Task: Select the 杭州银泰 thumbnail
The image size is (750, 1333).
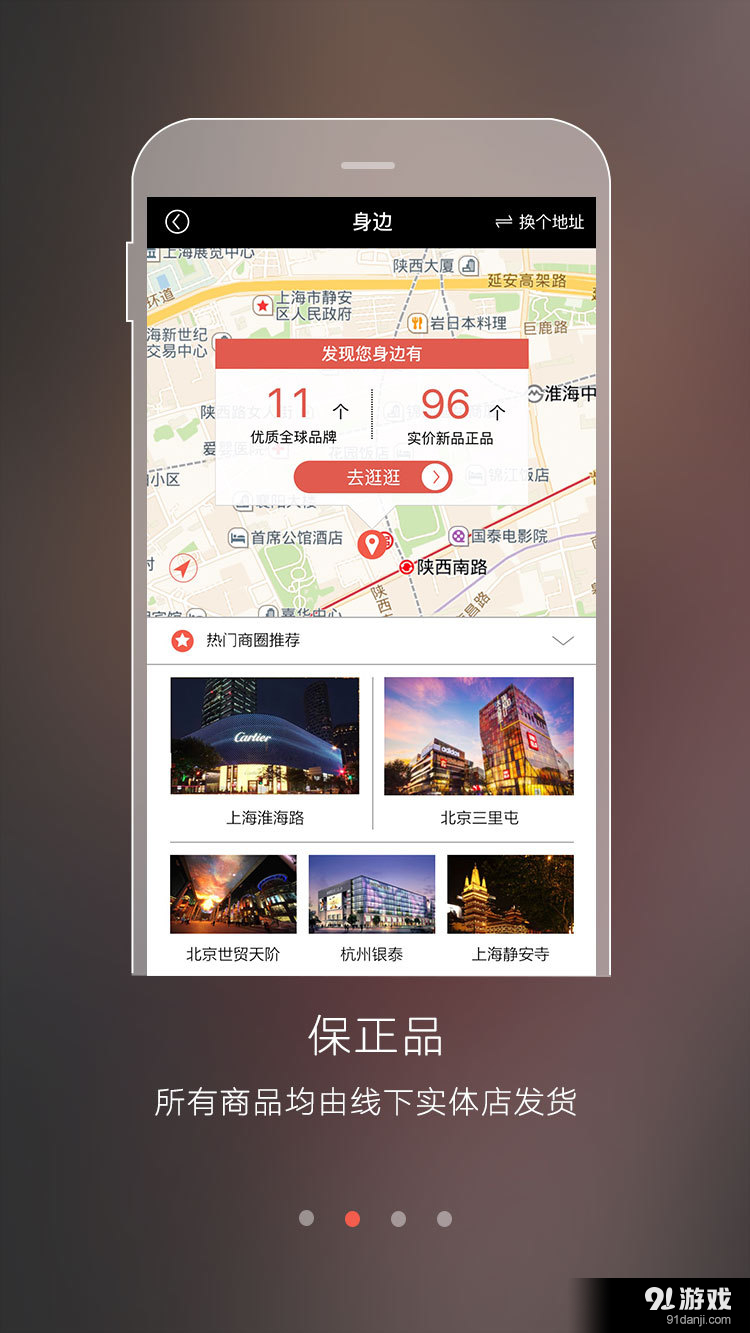Action: coord(372,893)
